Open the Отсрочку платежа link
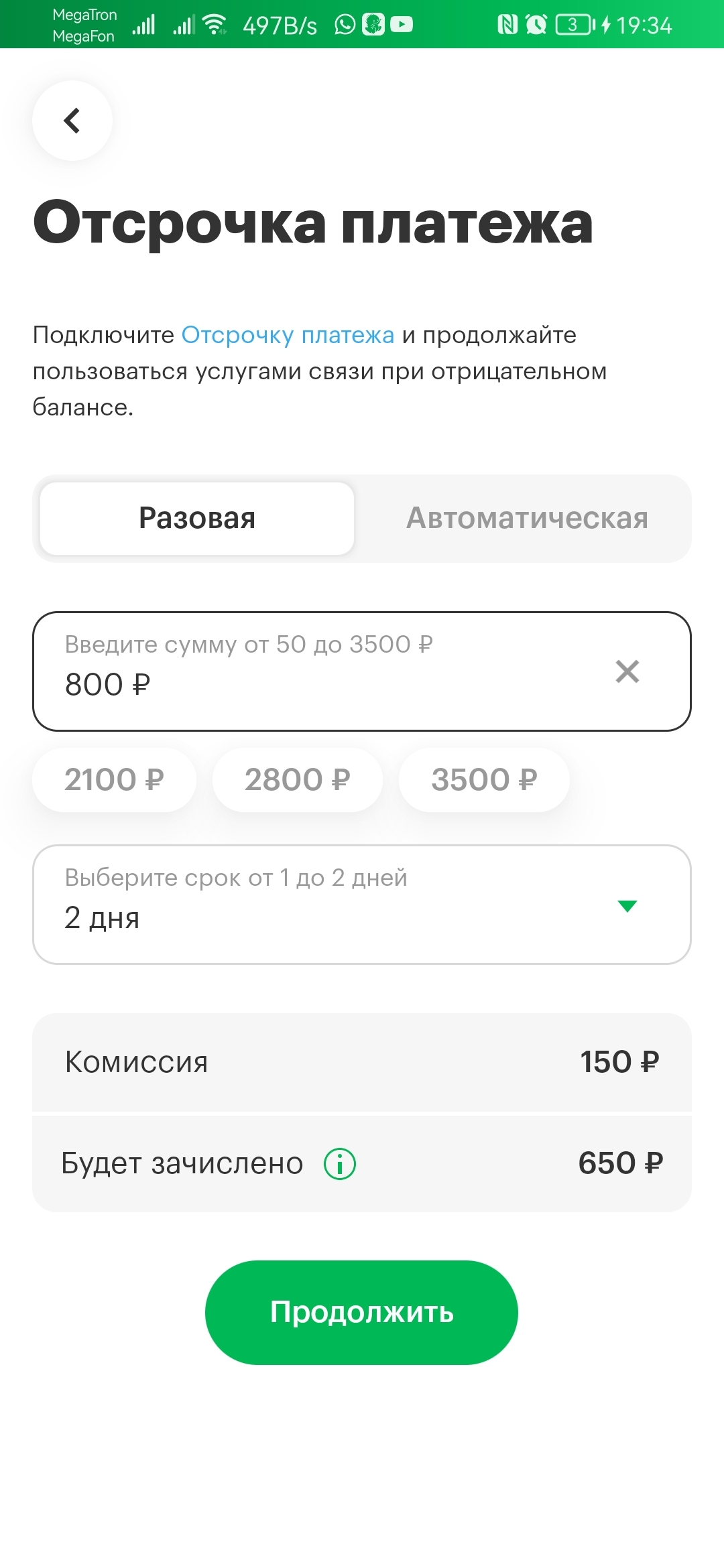The height and width of the screenshot is (1568, 724). coord(288,335)
